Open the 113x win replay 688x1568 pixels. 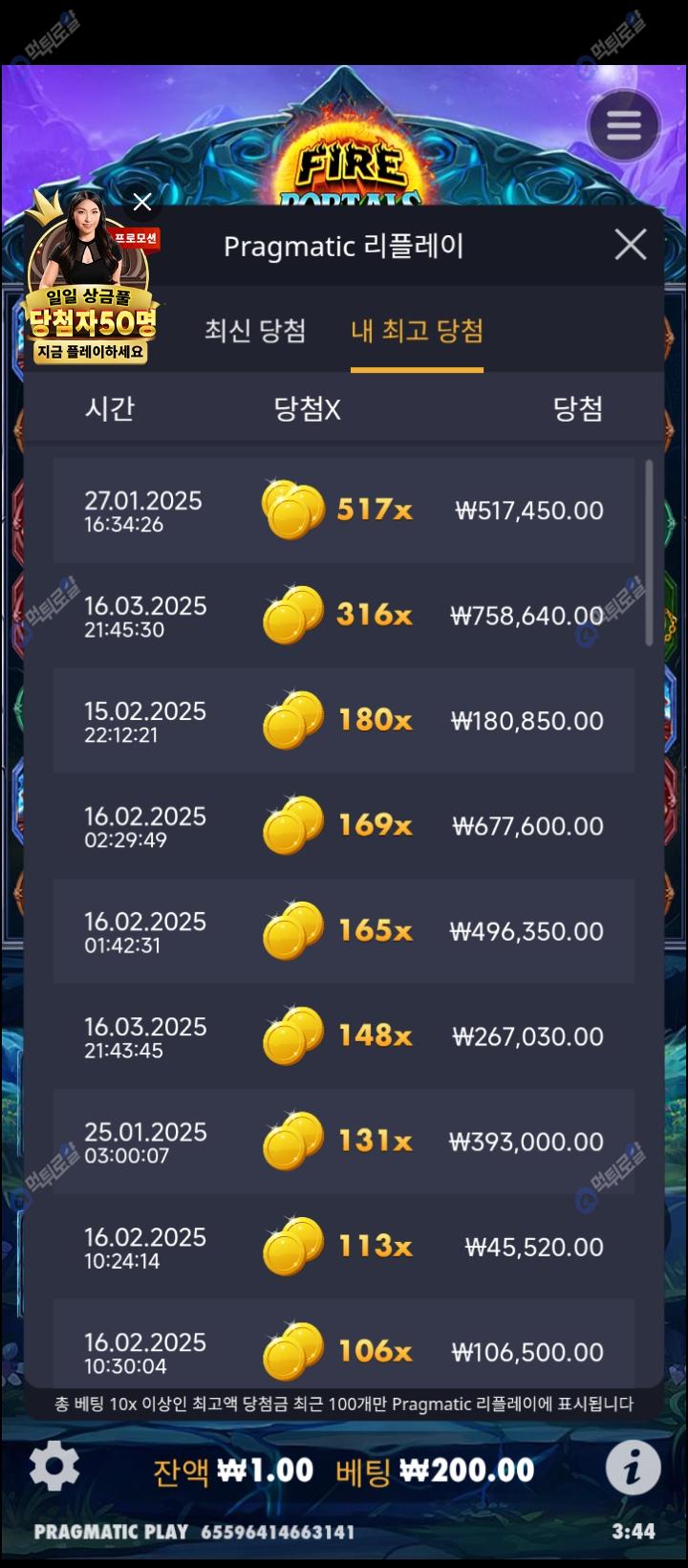click(x=344, y=1246)
